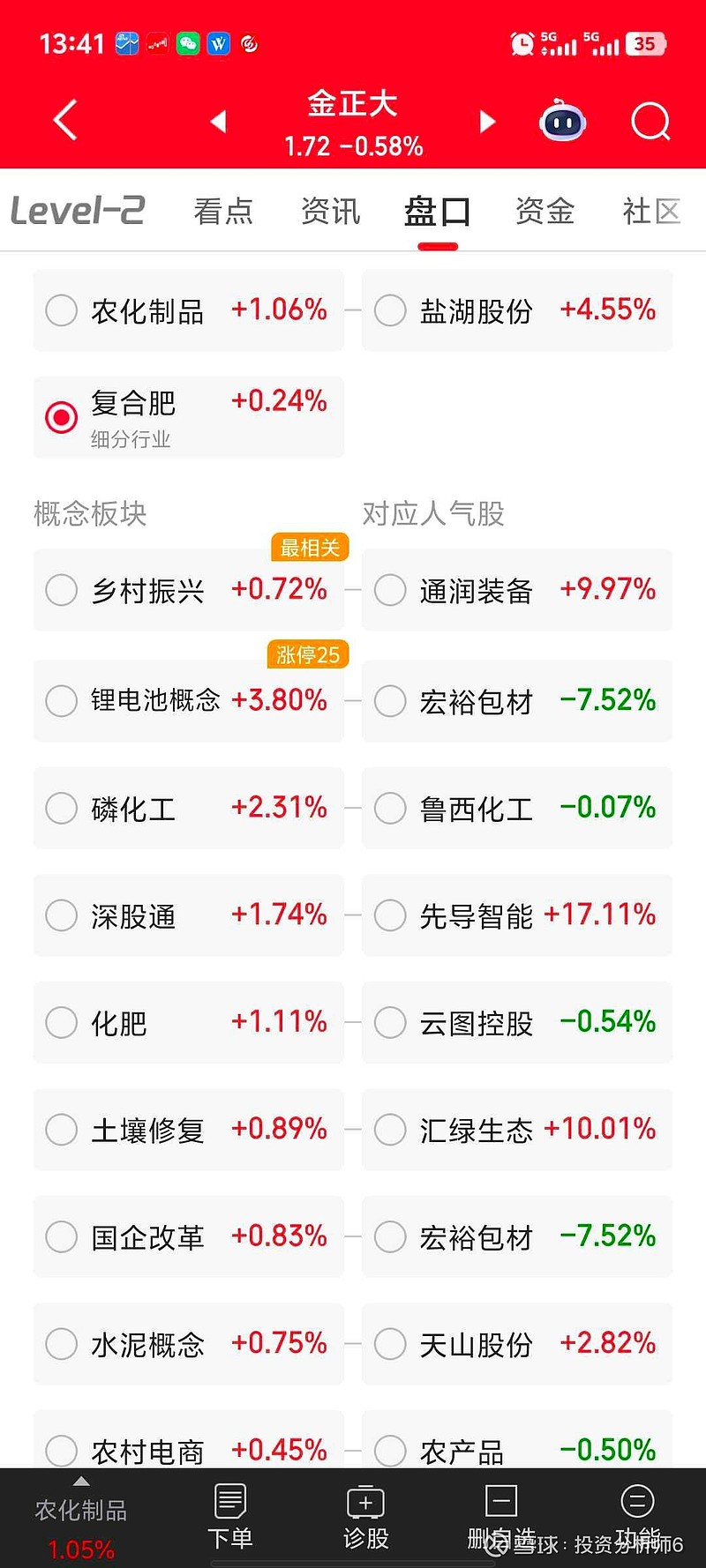This screenshot has height=1568, width=706.
Task: Select the 磷化工 concept radio button
Action: pyautogui.click(x=62, y=808)
